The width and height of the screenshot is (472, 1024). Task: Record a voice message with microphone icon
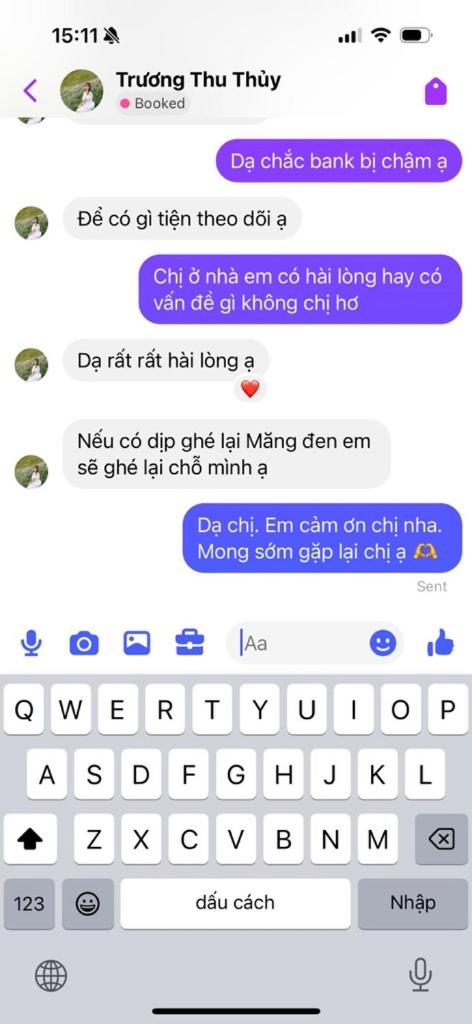(31, 644)
